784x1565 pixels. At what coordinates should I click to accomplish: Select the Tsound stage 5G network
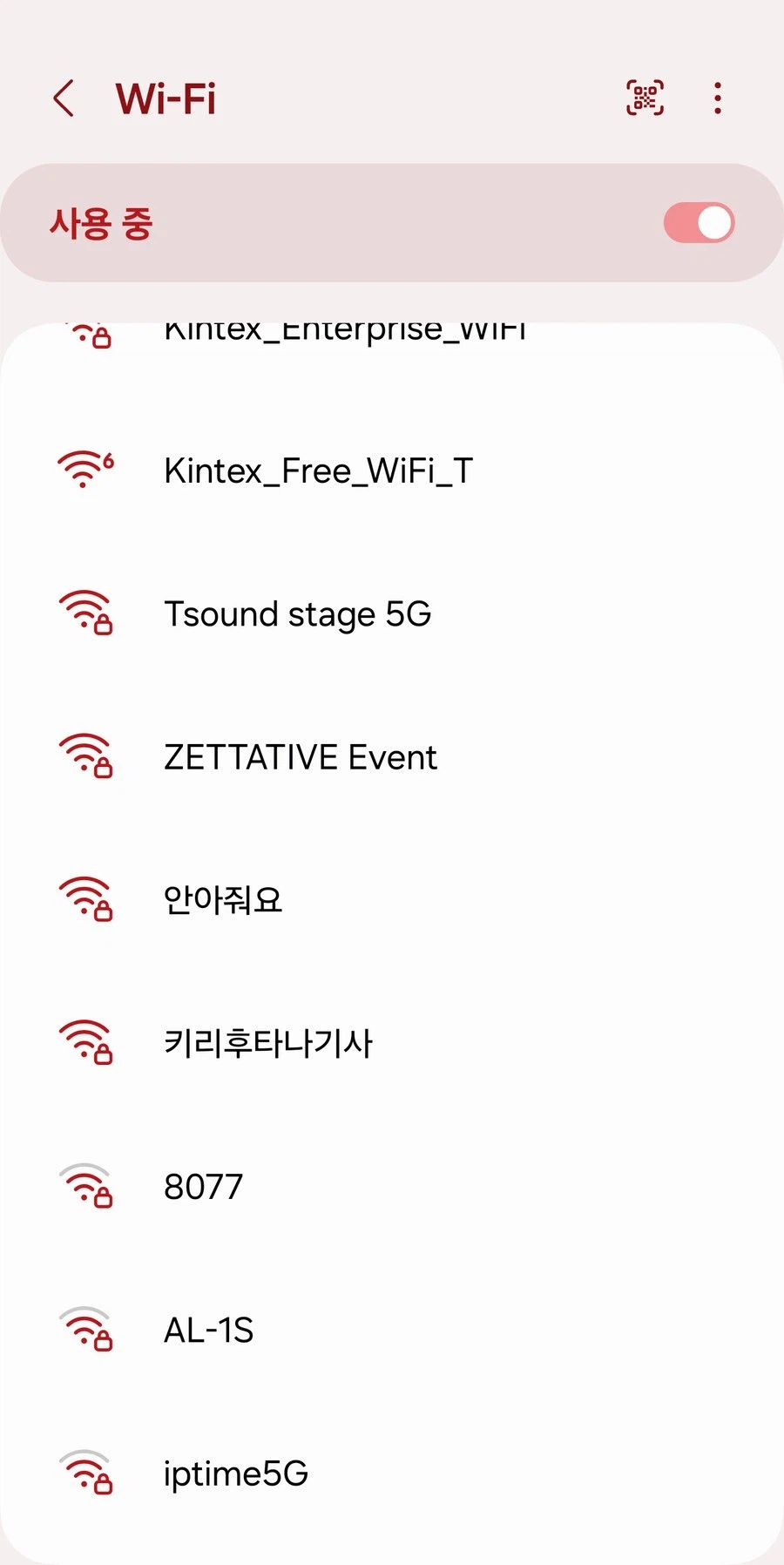click(x=299, y=613)
